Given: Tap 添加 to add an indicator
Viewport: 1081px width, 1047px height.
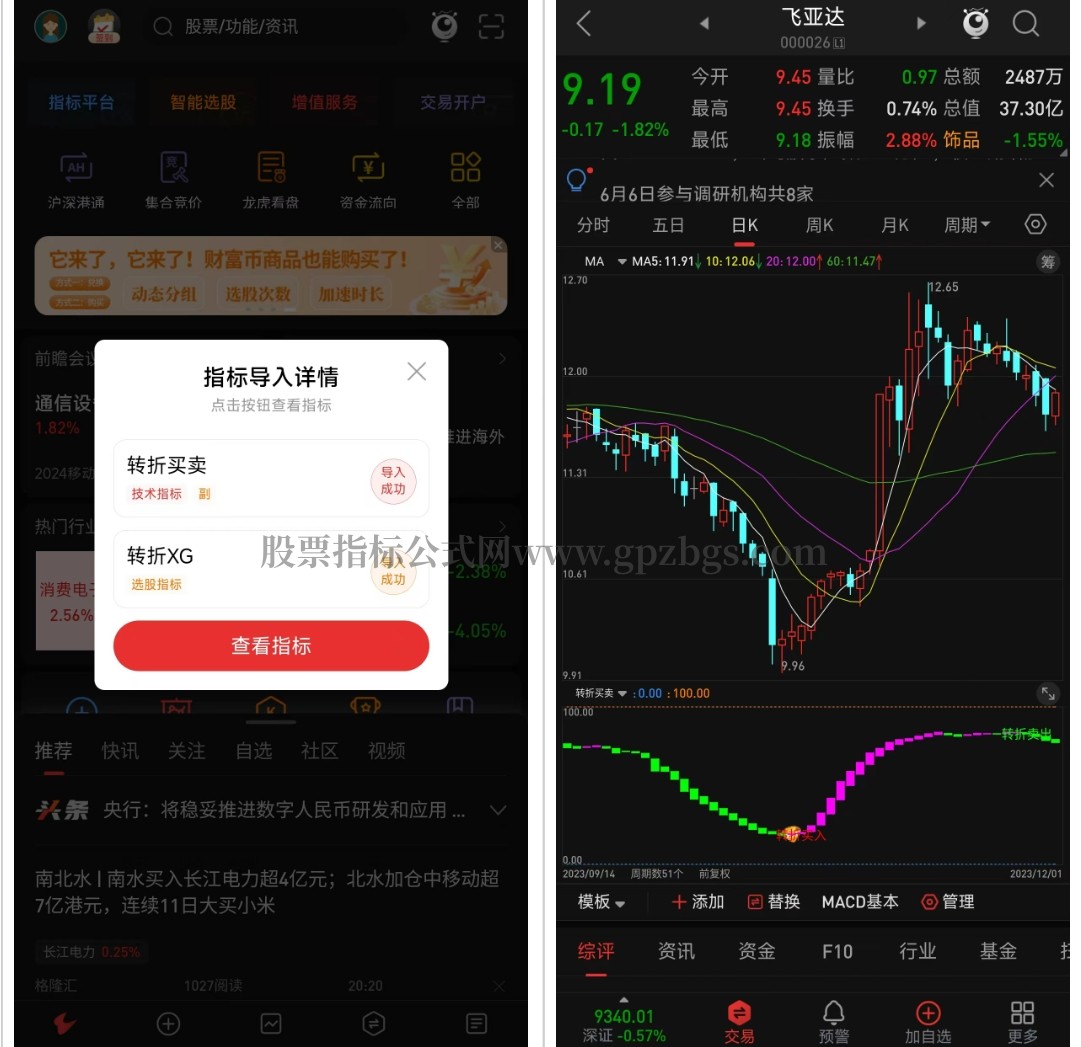Looking at the screenshot, I should point(697,902).
